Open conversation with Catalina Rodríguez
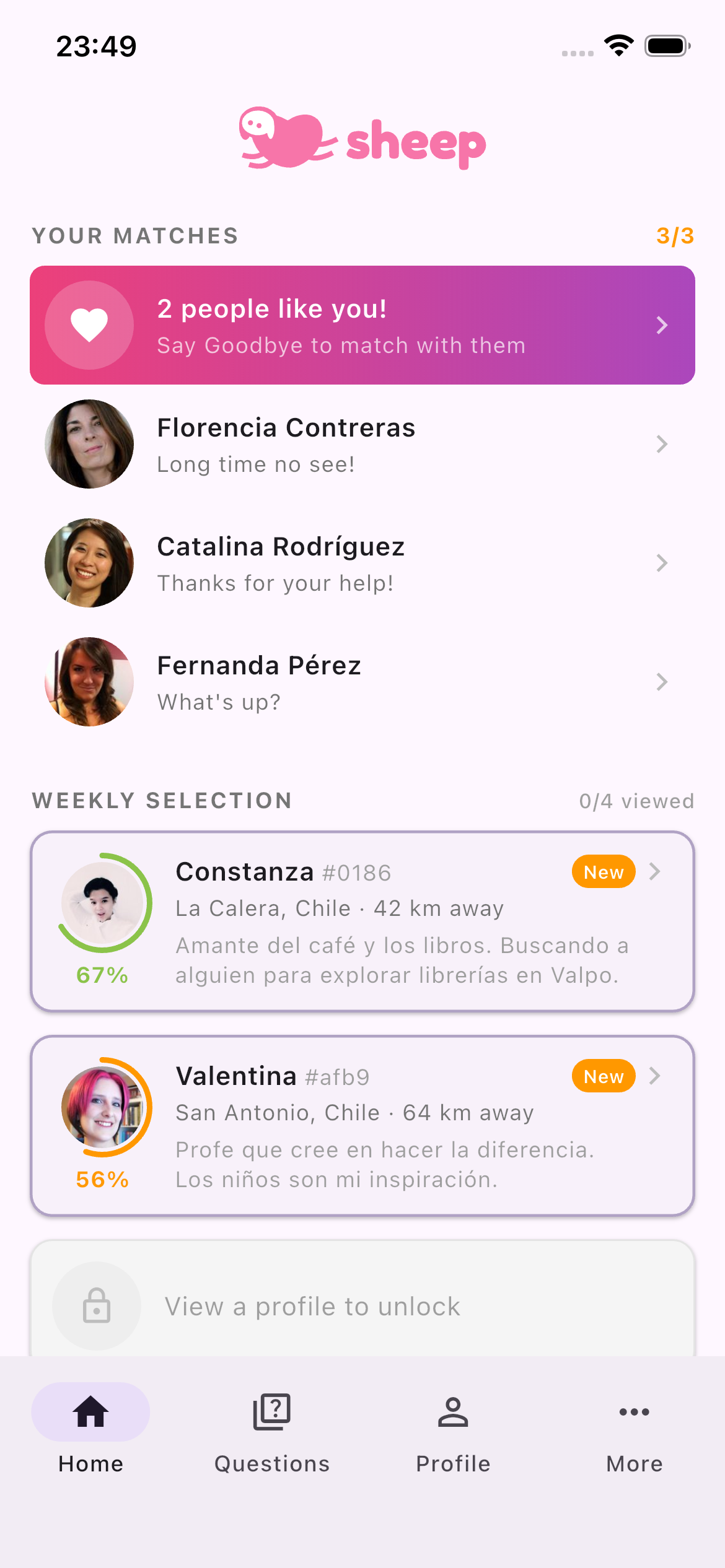 362,562
